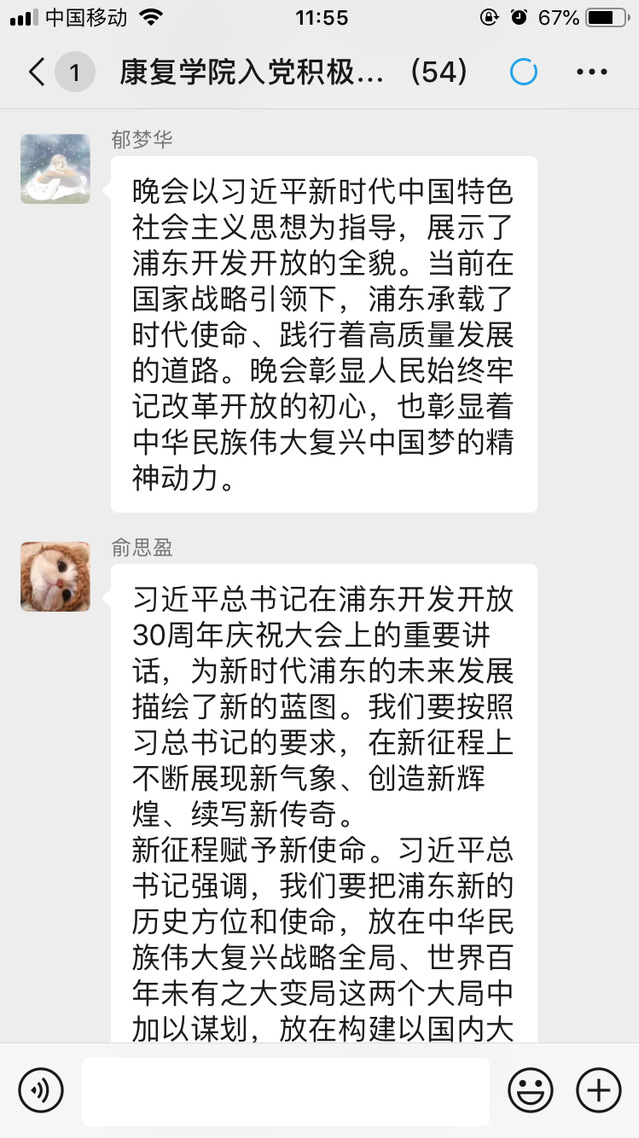Open 俞思盈's profile avatar
This screenshot has width=639, height=1138.
55,577
